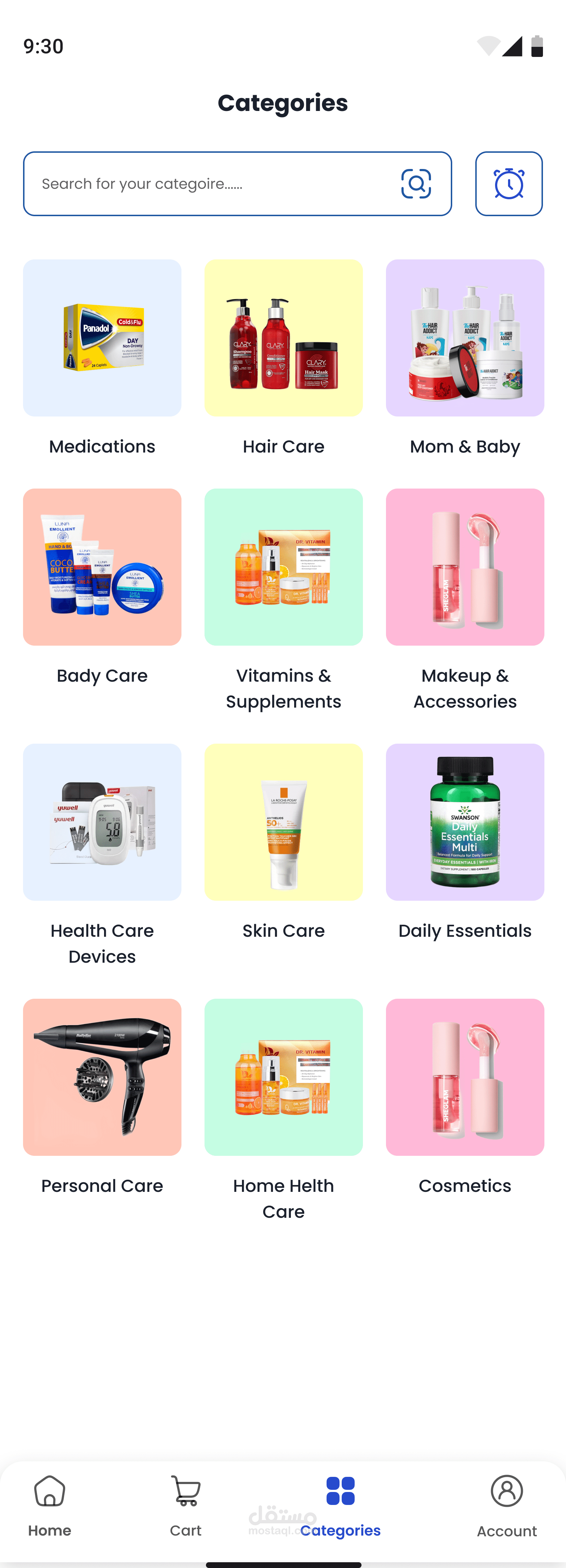Open the Personal Care category
The height and width of the screenshot is (1568, 566).
point(102,1077)
